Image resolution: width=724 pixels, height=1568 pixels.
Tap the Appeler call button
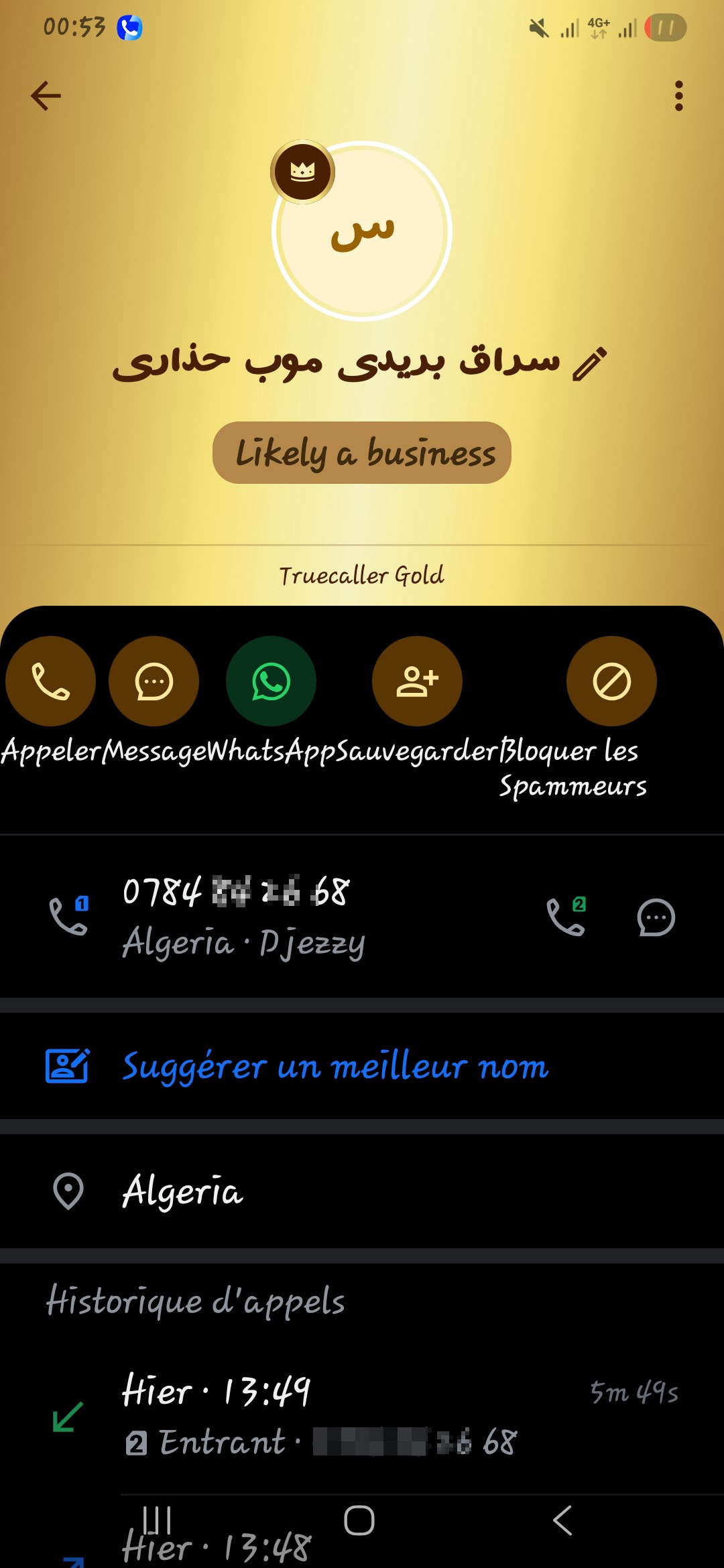(50, 681)
